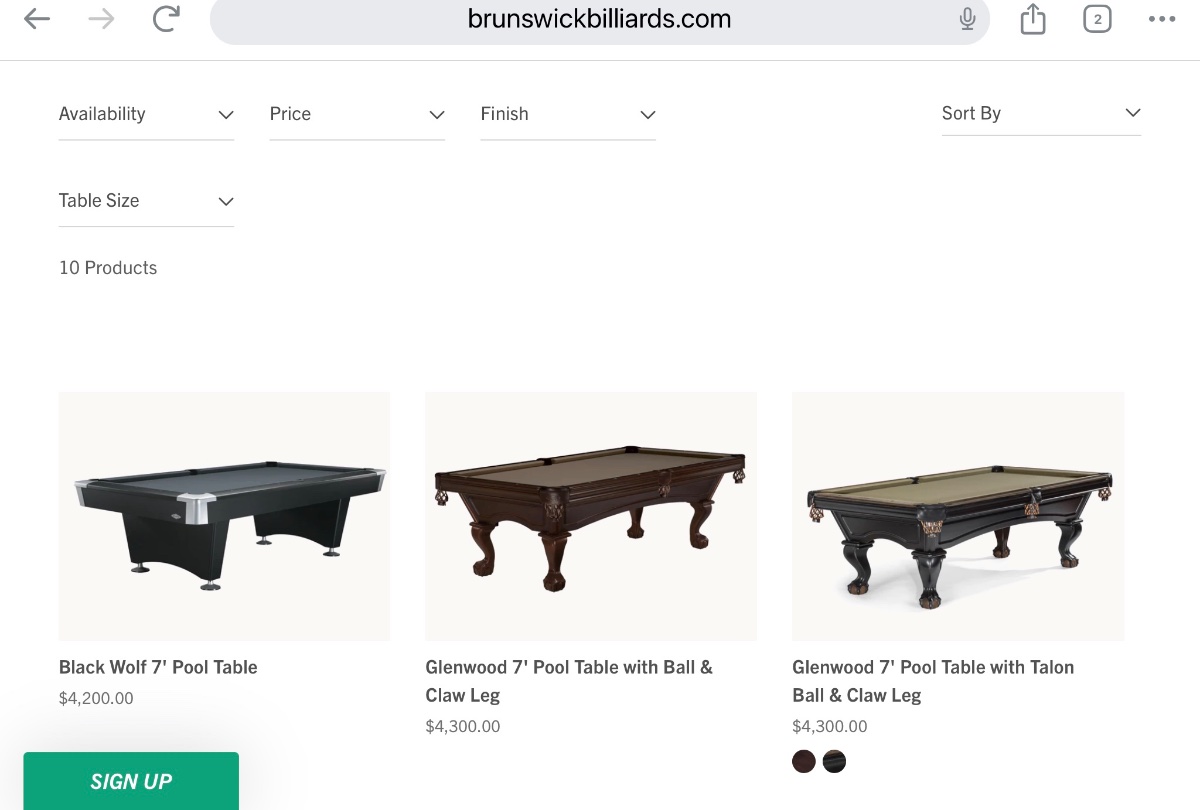The height and width of the screenshot is (810, 1200).
Task: Expand the Table Size filter
Action: coord(146,201)
